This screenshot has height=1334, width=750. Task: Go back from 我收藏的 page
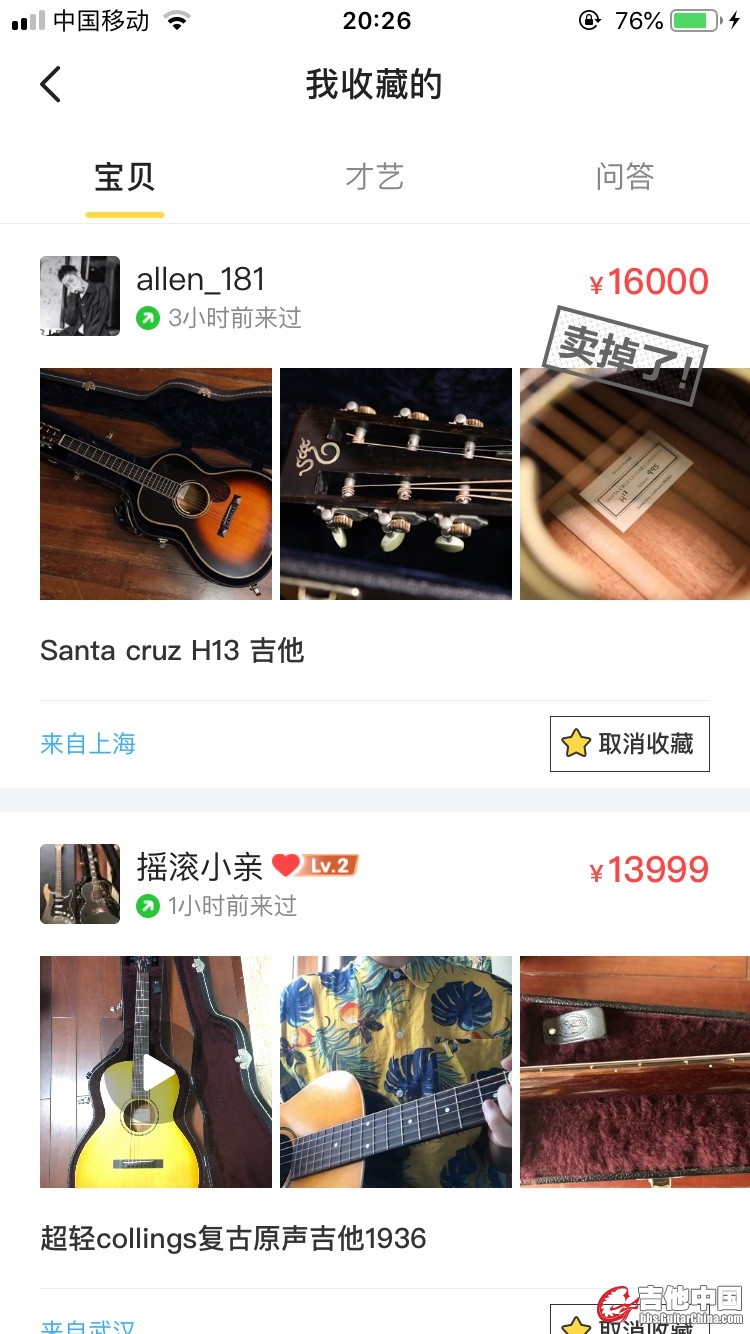pyautogui.click(x=51, y=85)
